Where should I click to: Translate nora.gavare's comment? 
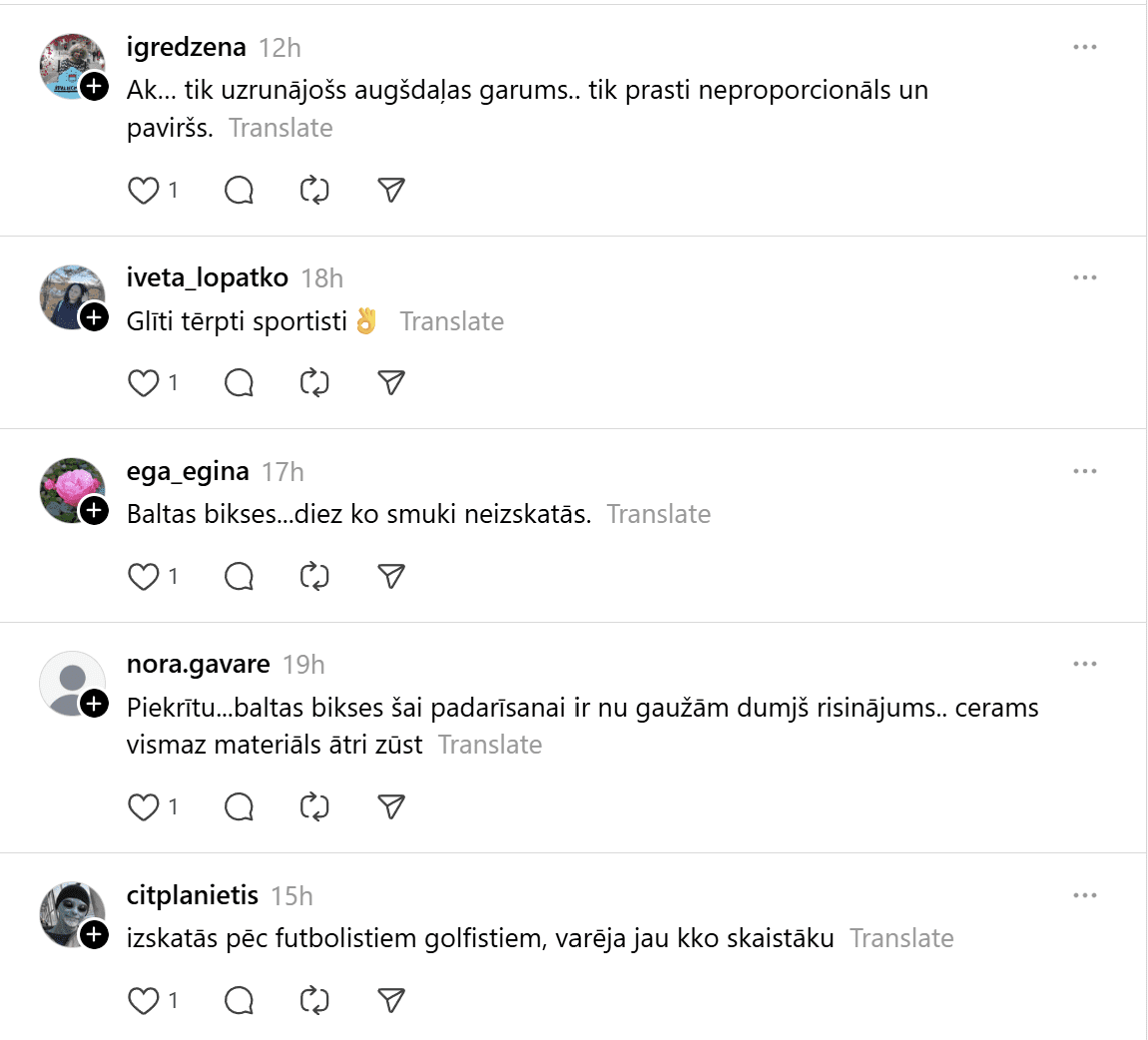tap(490, 745)
